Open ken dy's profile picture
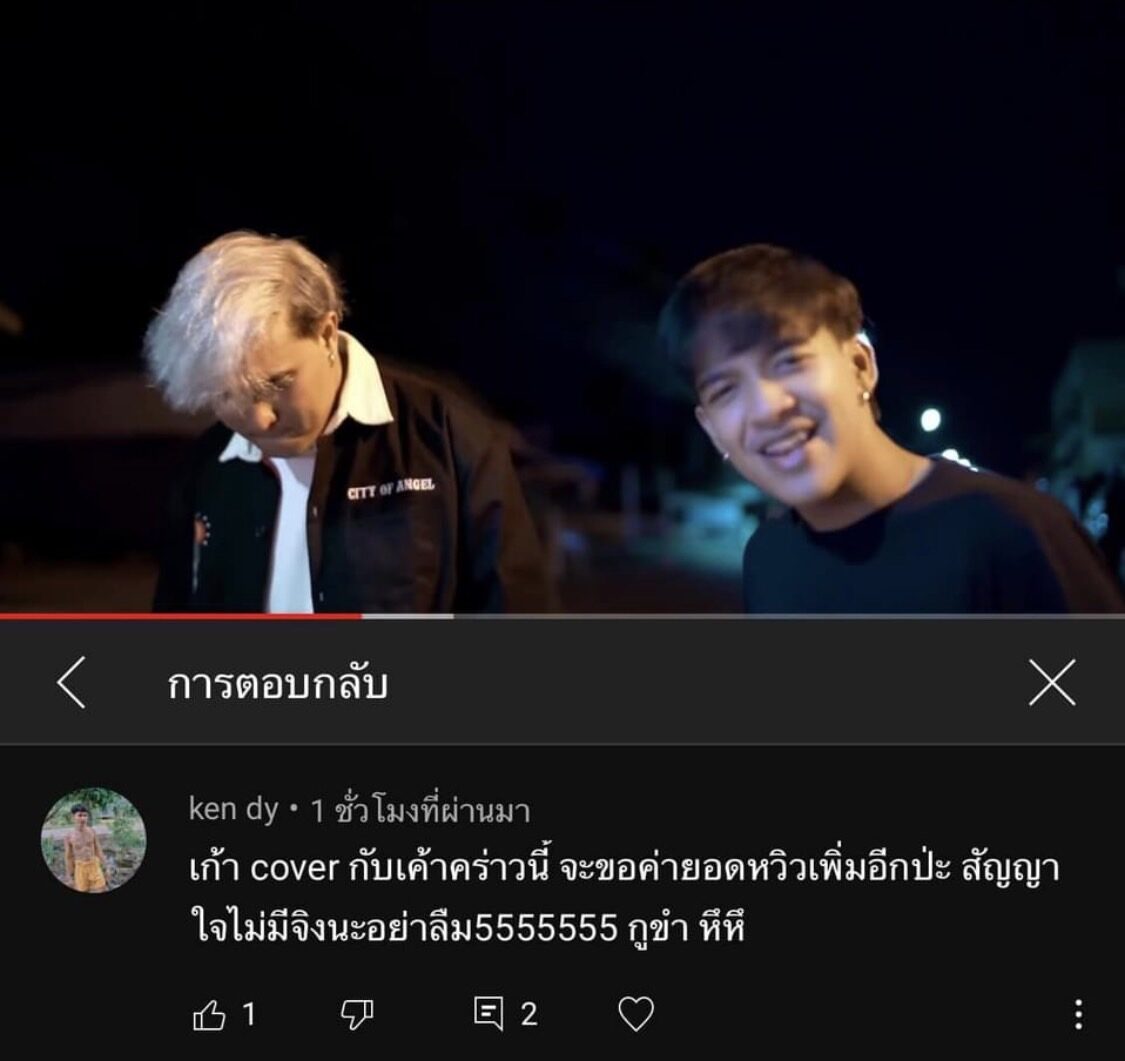 pyautogui.click(x=93, y=840)
